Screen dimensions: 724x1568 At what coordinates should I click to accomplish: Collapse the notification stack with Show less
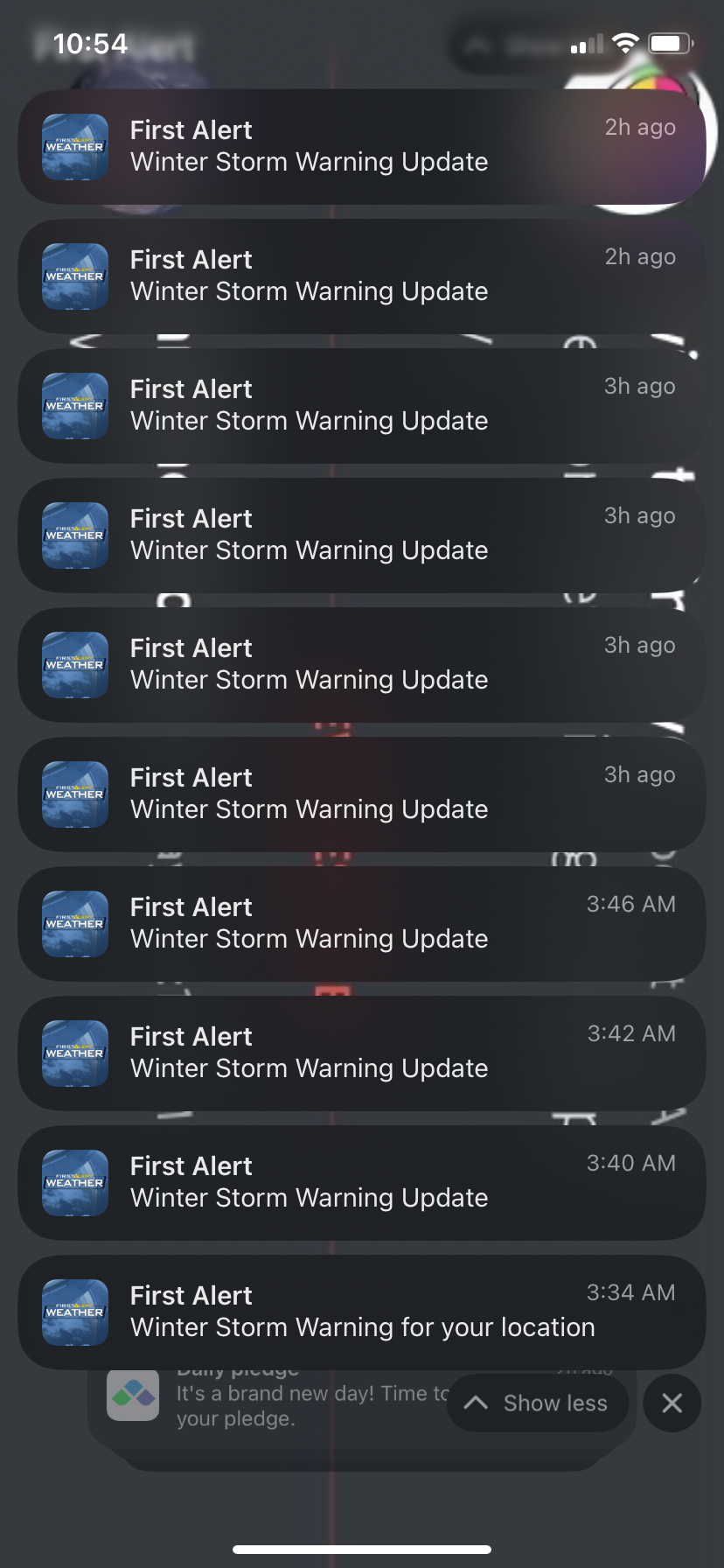(537, 1403)
